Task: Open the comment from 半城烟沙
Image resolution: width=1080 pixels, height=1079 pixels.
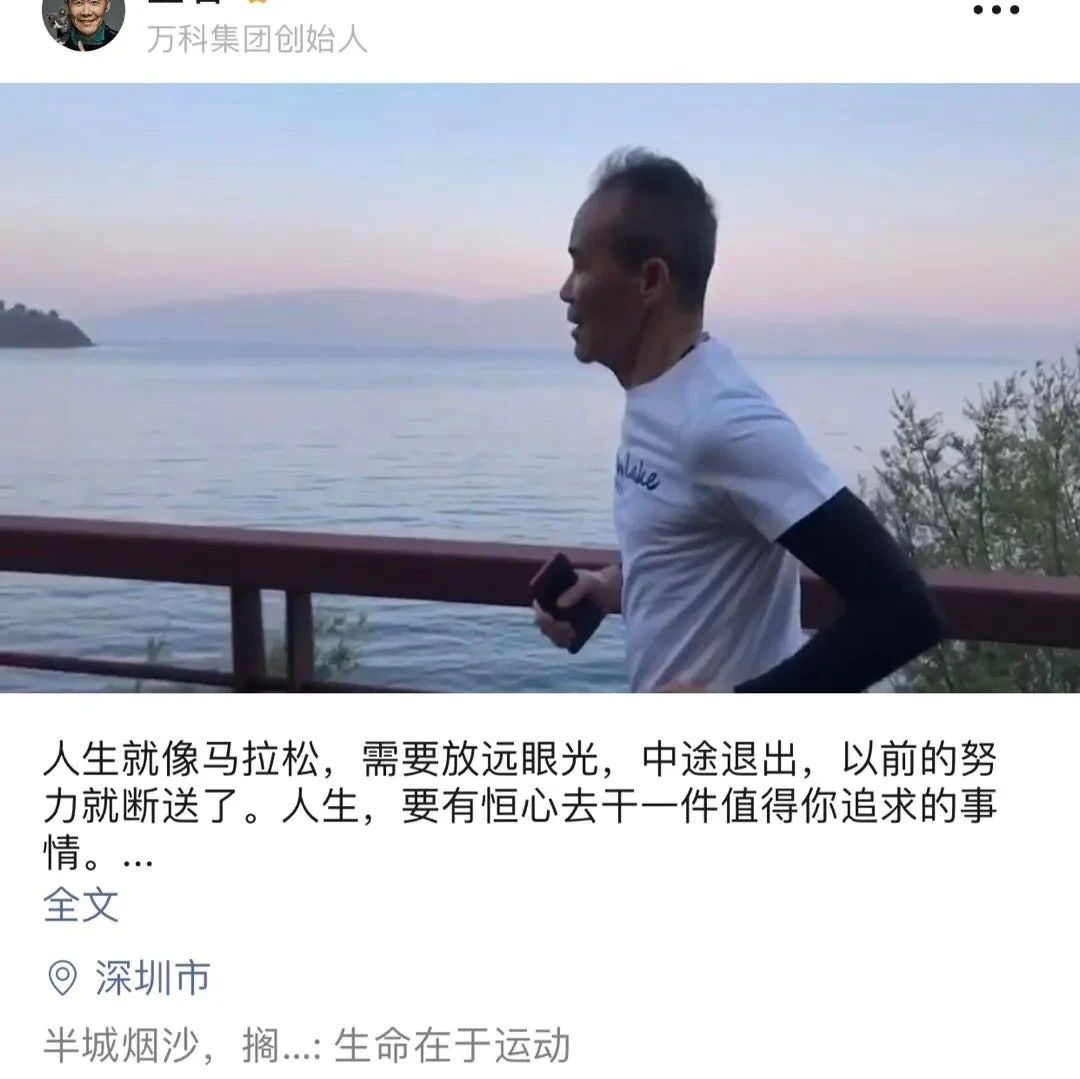Action: click(306, 1046)
